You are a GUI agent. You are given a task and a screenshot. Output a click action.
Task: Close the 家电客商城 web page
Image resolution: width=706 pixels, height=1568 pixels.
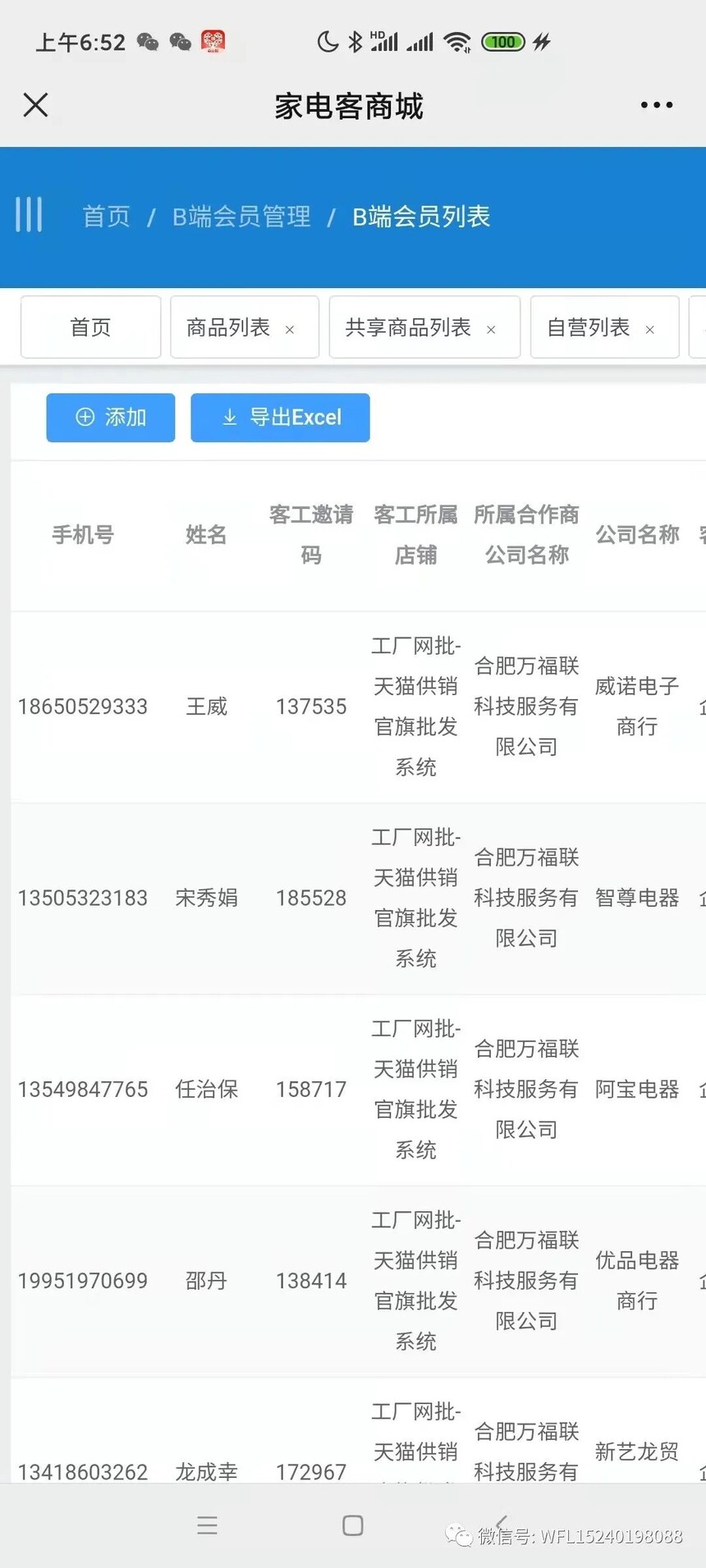tap(36, 105)
